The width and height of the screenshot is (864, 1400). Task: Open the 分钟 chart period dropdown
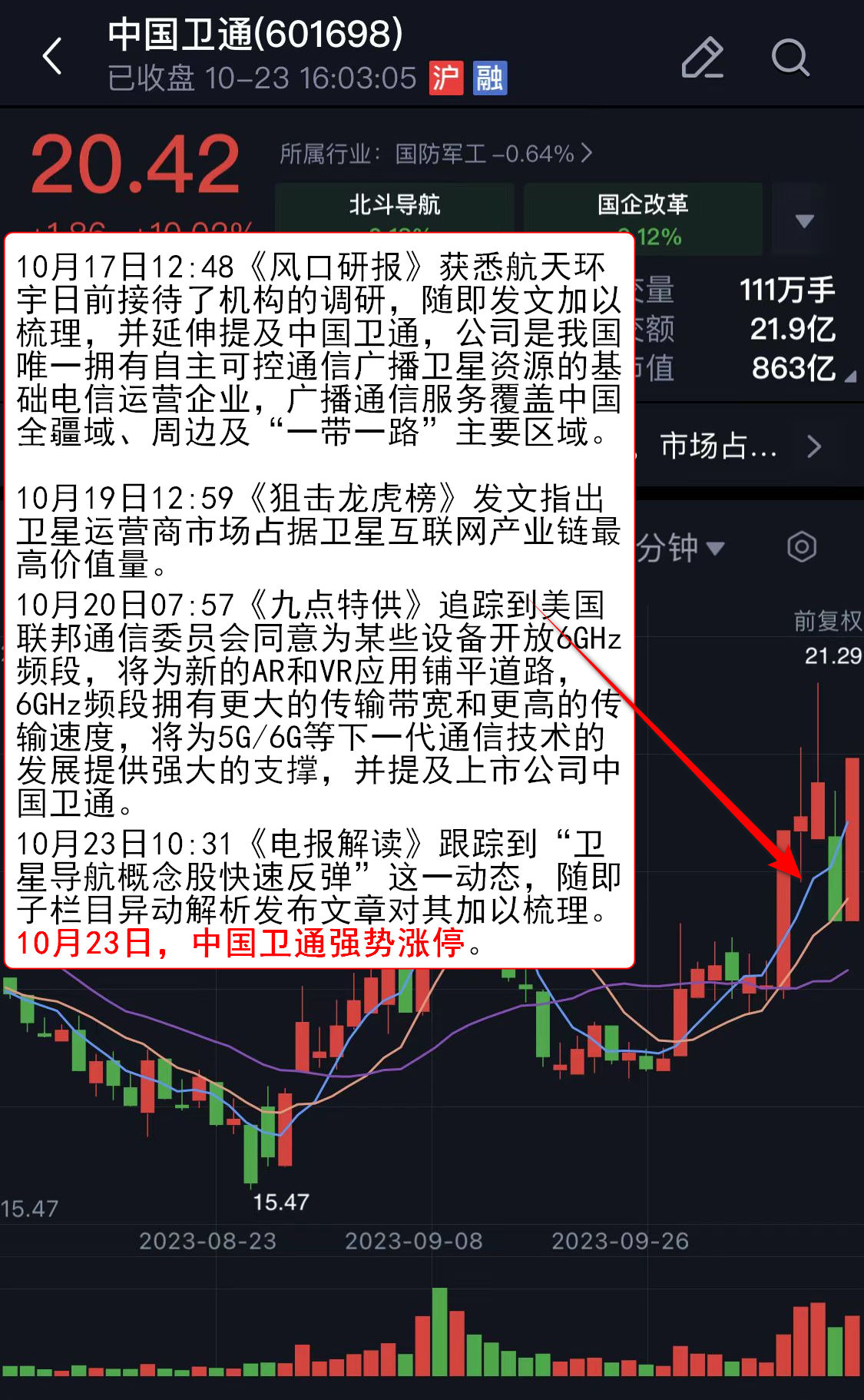[680, 548]
